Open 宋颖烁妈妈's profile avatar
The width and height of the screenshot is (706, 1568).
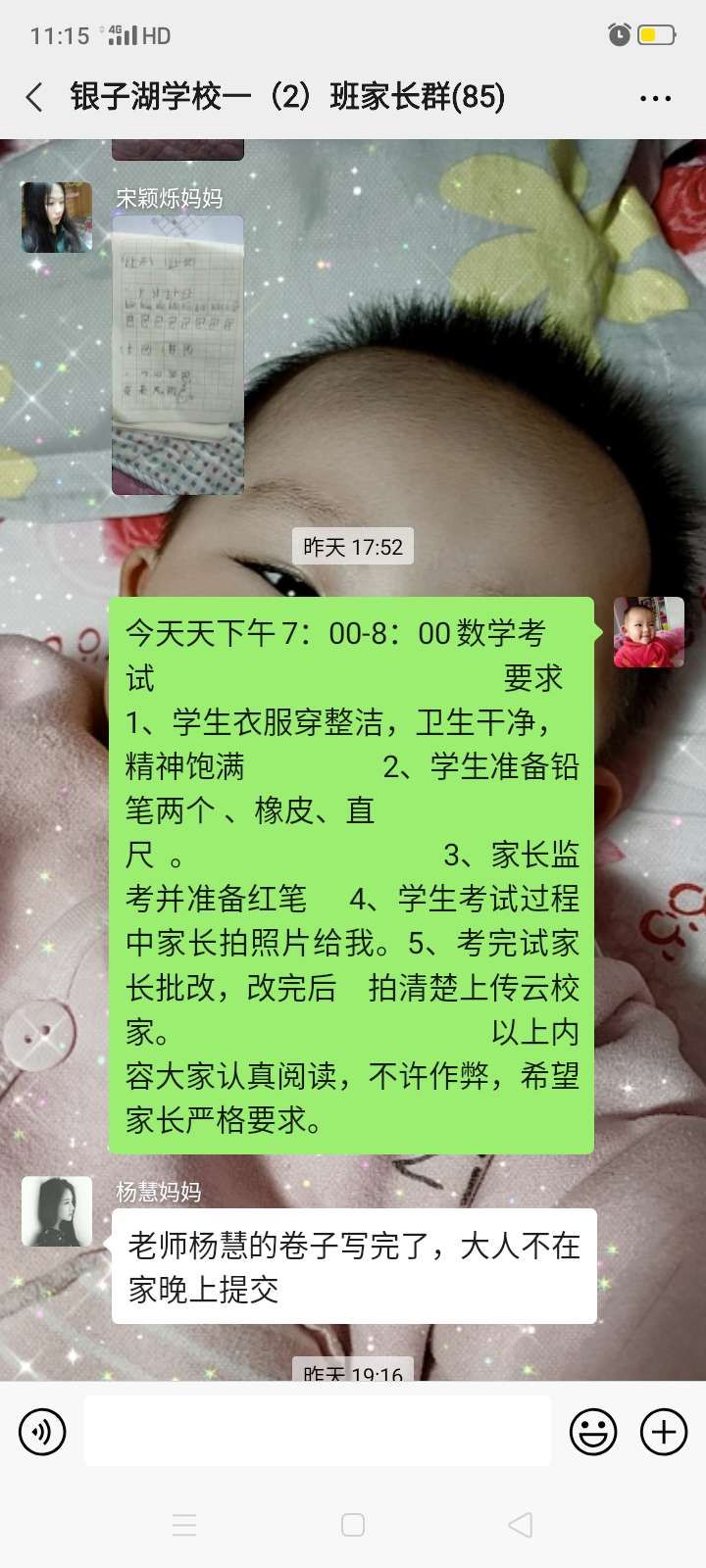tap(57, 218)
